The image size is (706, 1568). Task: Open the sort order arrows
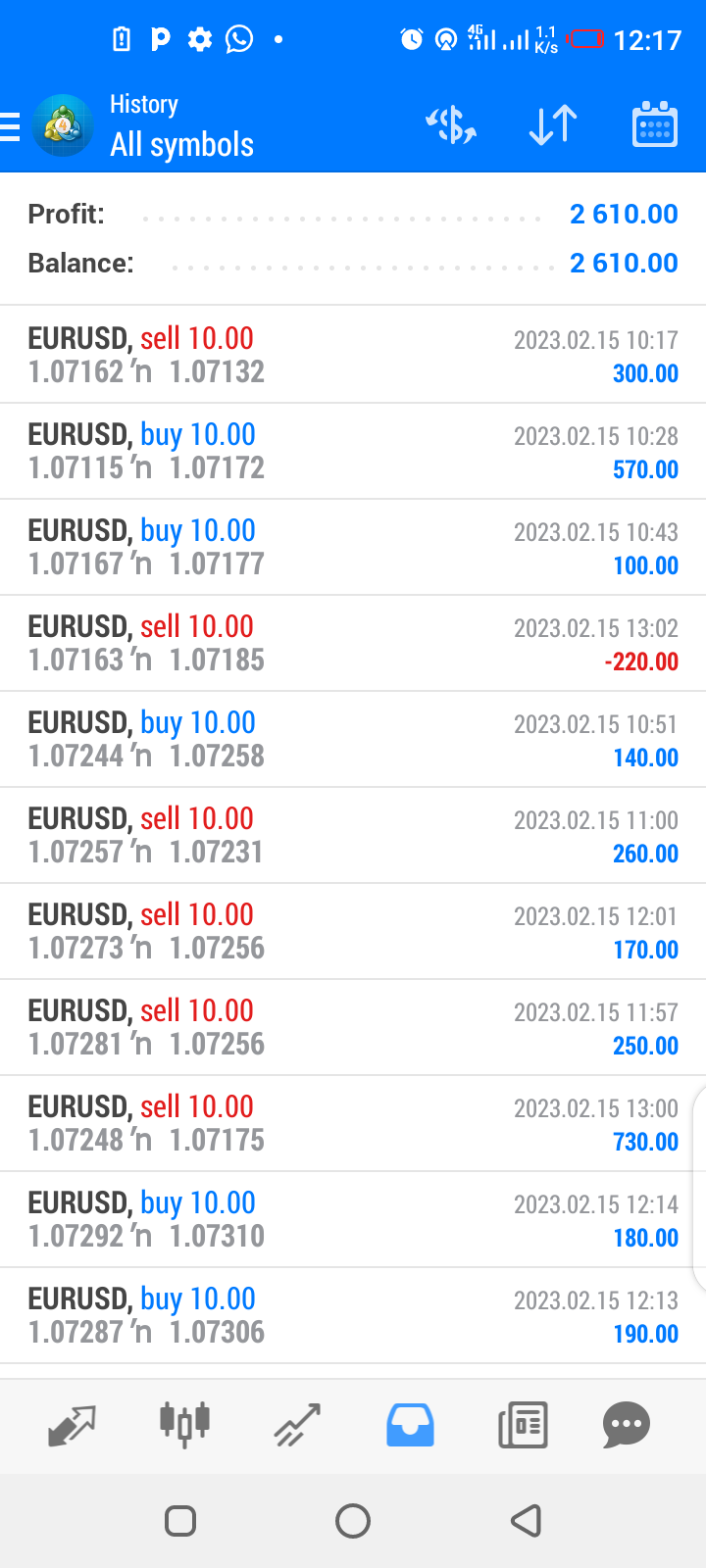[553, 125]
